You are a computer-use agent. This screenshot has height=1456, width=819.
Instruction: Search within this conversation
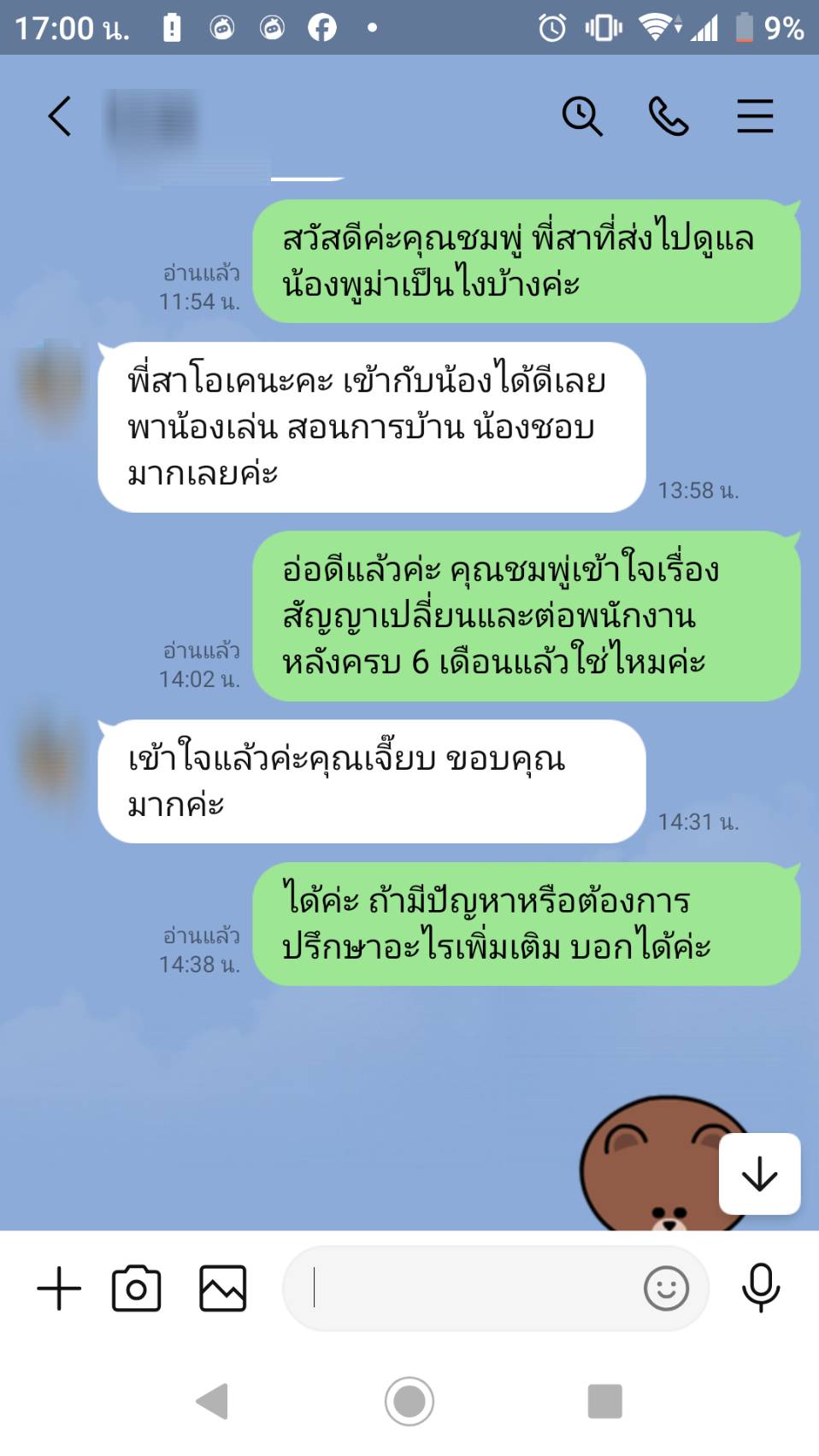click(582, 116)
